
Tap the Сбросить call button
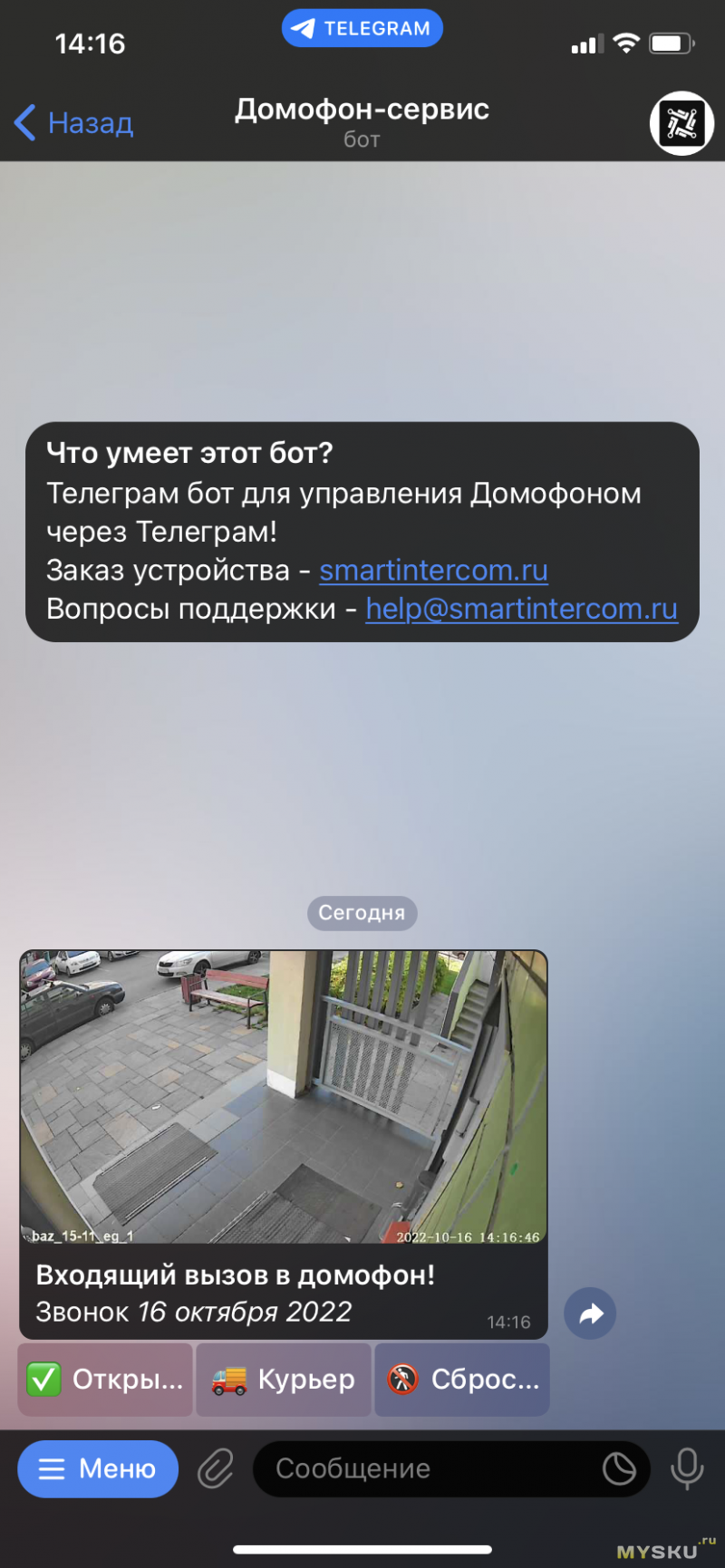462,1380
